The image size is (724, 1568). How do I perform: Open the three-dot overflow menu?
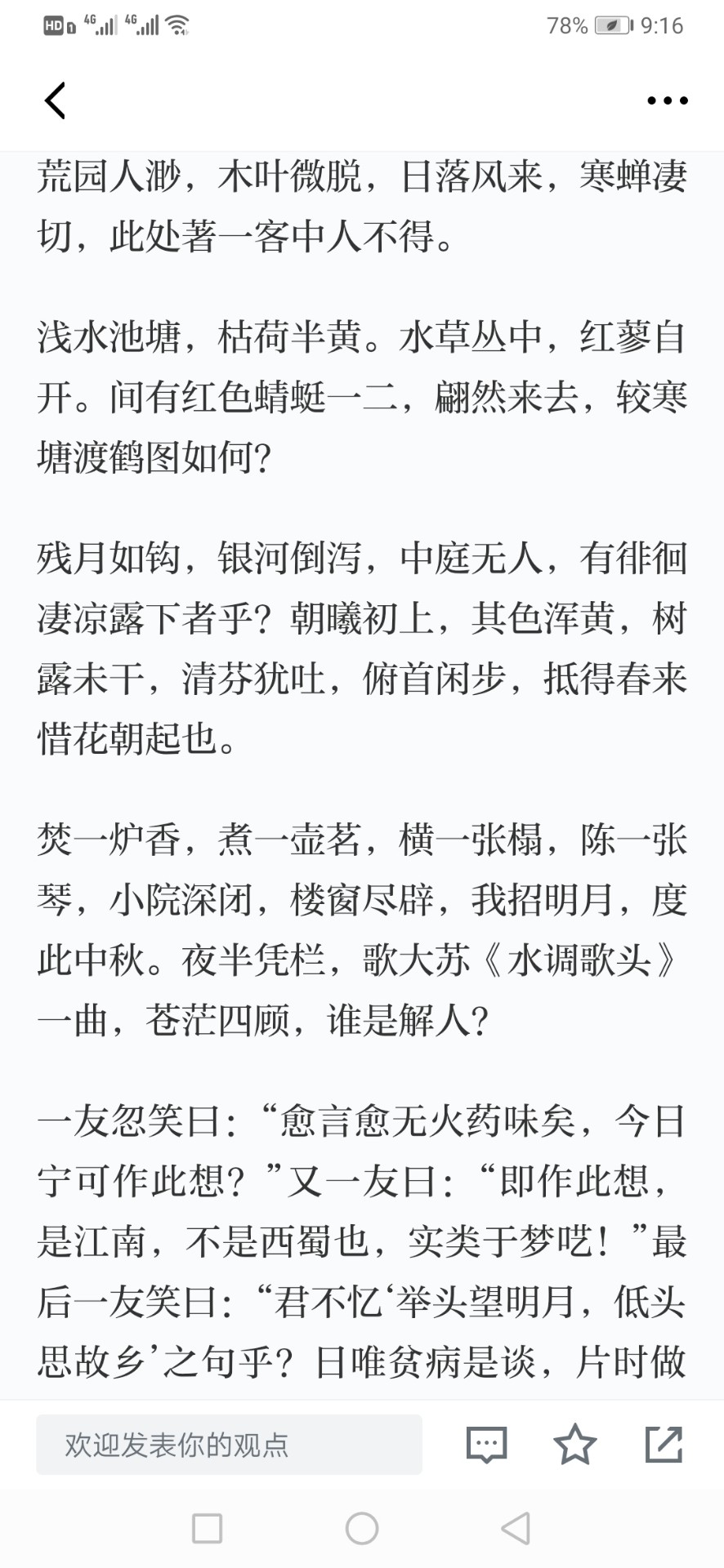click(668, 100)
